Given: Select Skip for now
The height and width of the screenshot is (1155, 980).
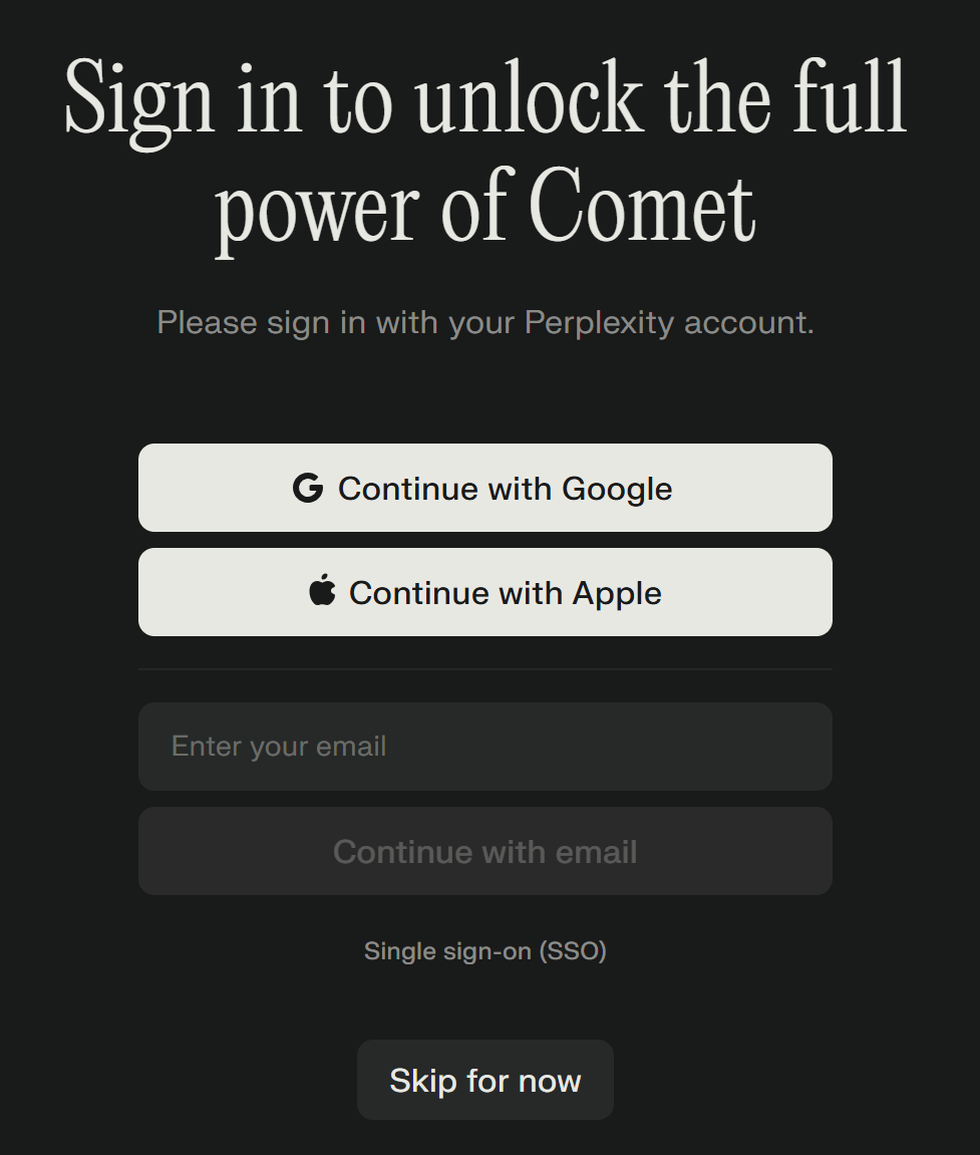Looking at the screenshot, I should click(x=485, y=1080).
